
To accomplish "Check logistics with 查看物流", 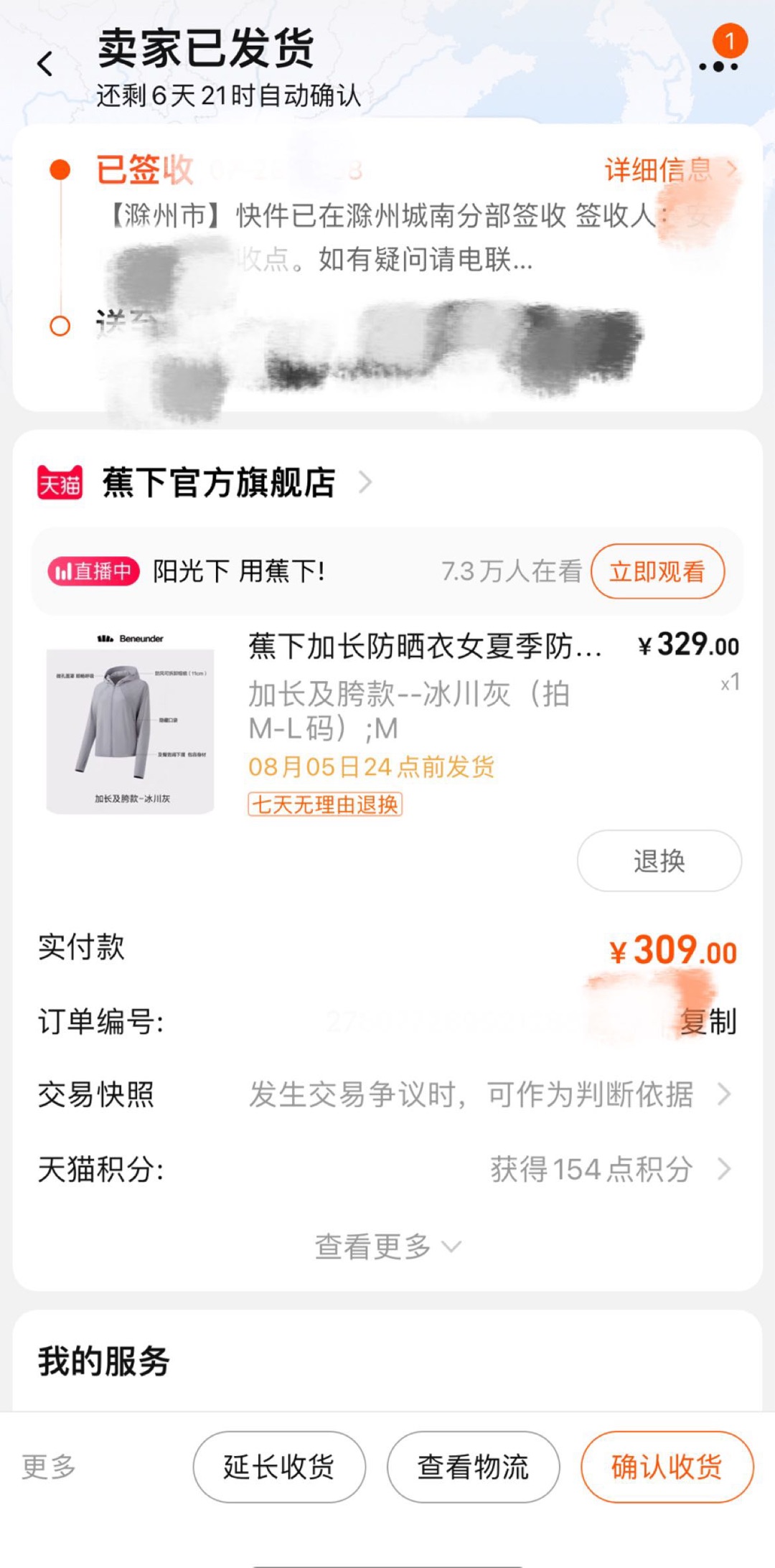I will pos(473,1467).
